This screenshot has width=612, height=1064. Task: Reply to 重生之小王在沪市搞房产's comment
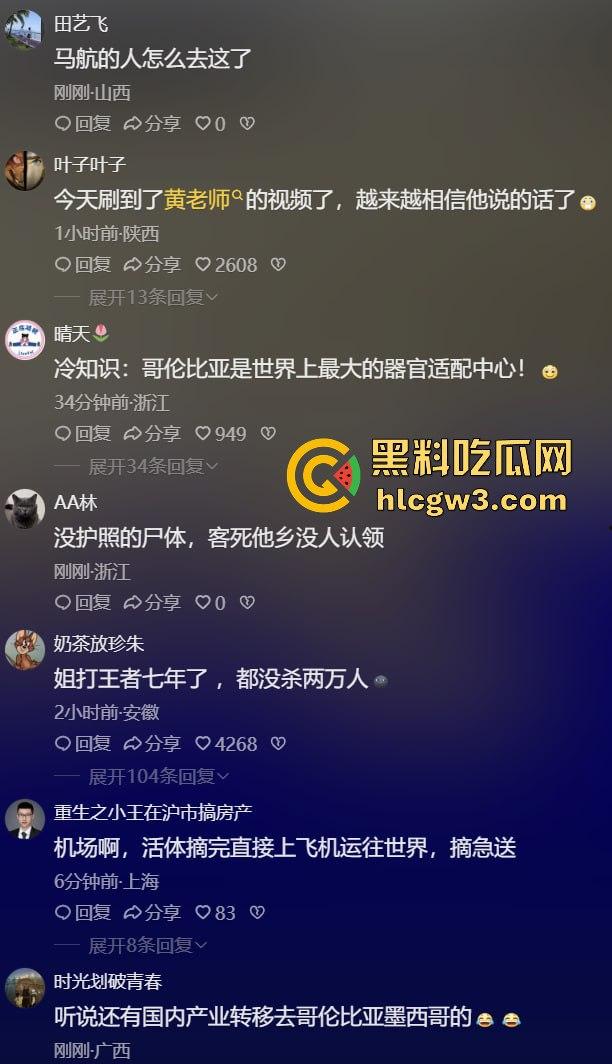[83, 913]
